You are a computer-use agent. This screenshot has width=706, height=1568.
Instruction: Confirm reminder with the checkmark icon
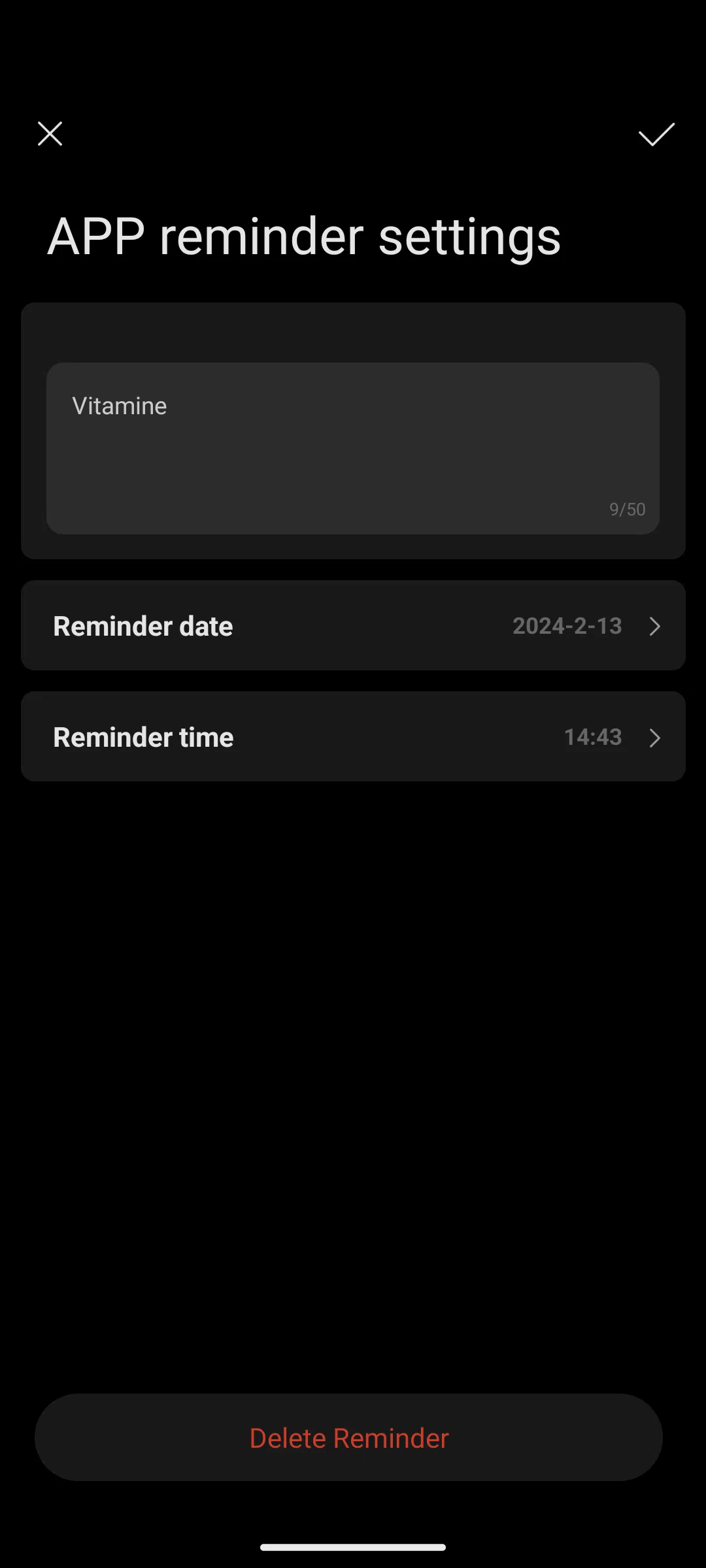[x=656, y=134]
